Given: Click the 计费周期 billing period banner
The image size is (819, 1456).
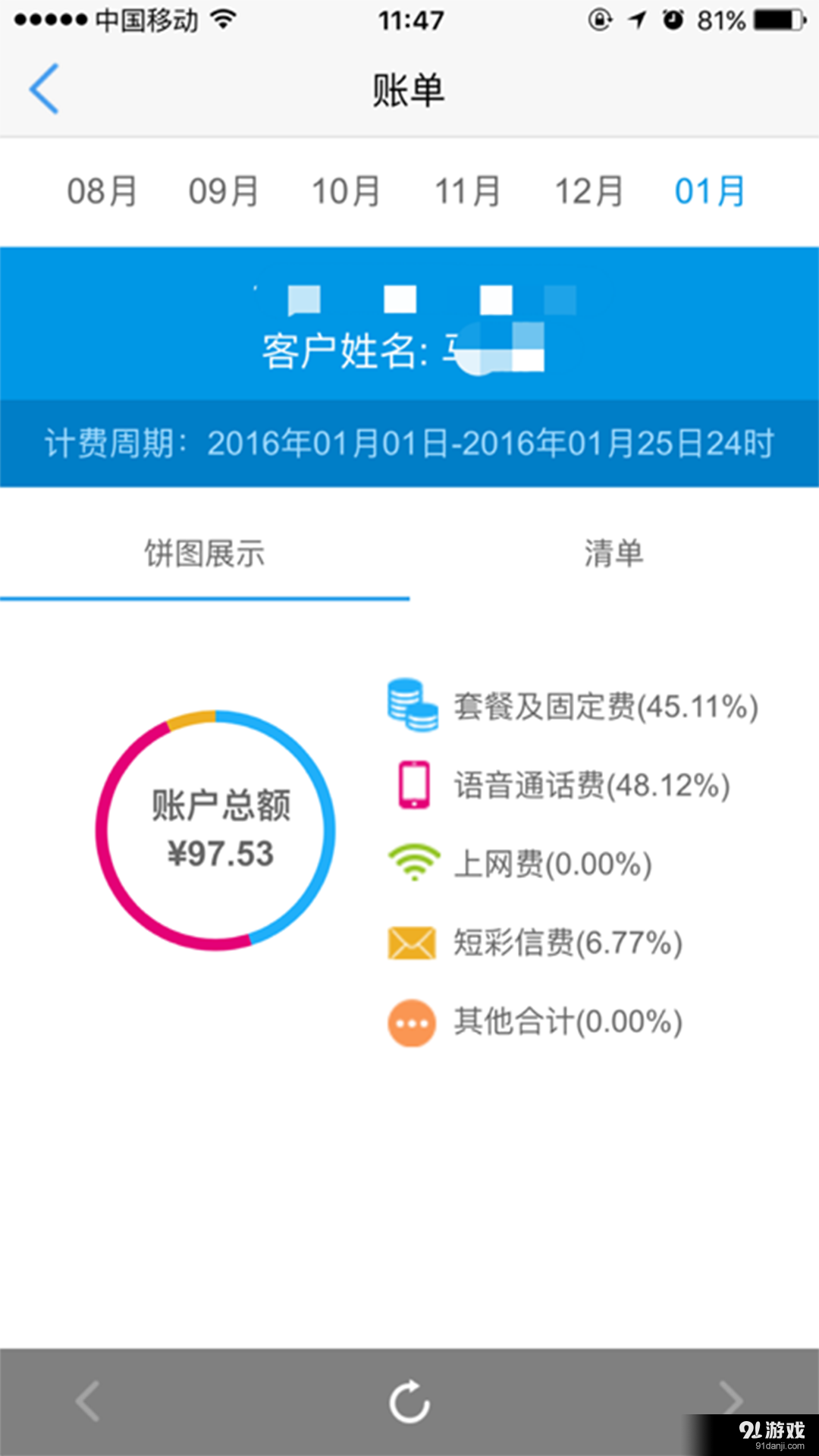Looking at the screenshot, I should [x=409, y=444].
